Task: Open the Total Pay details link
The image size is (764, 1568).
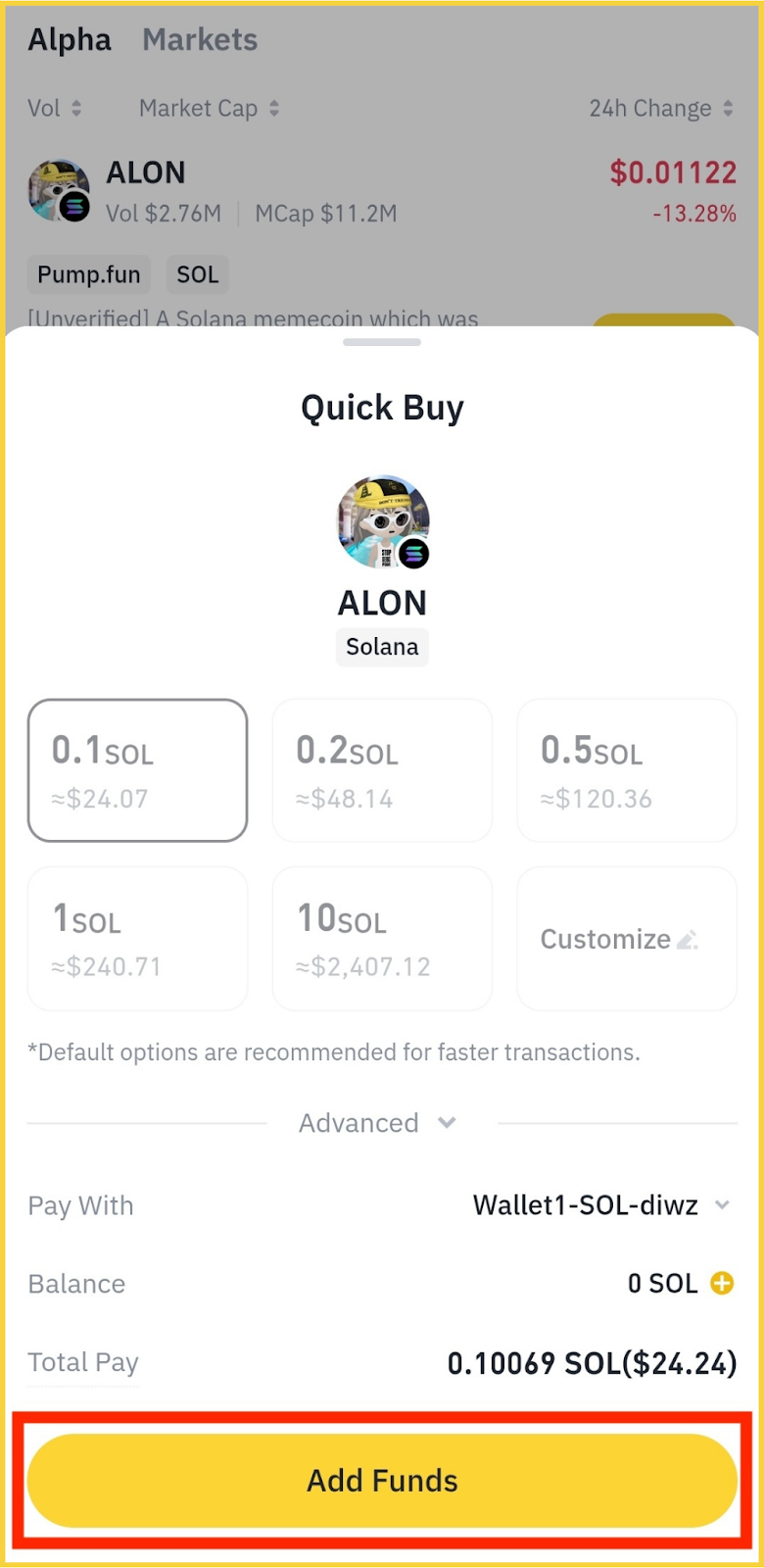Action: coord(83,1363)
